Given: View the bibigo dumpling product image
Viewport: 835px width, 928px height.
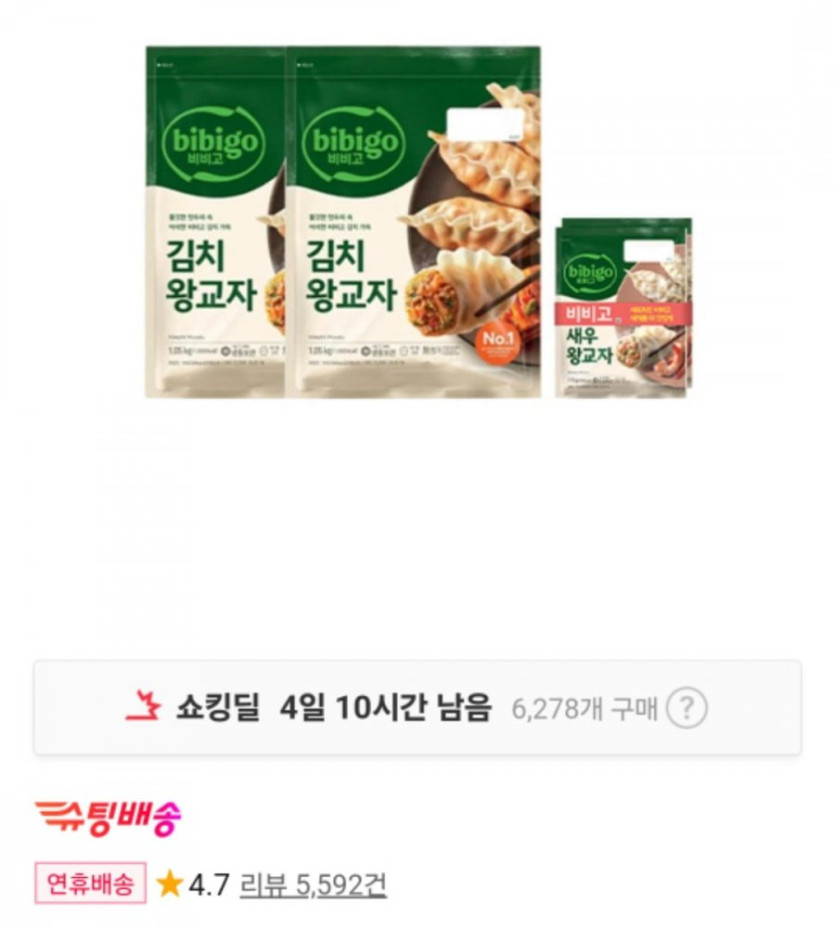Looking at the screenshot, I should click(x=418, y=222).
